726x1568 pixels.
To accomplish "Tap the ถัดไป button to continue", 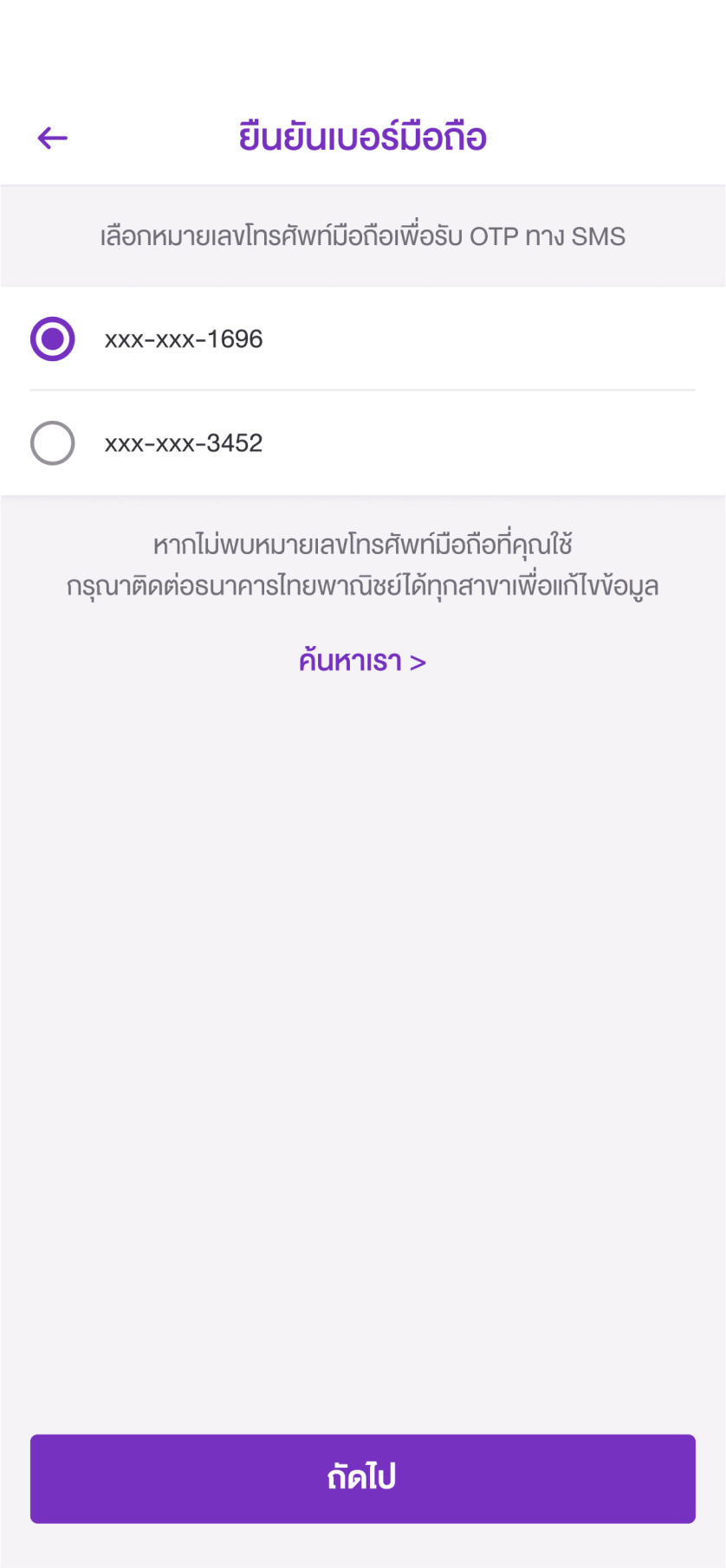I will [363, 1478].
